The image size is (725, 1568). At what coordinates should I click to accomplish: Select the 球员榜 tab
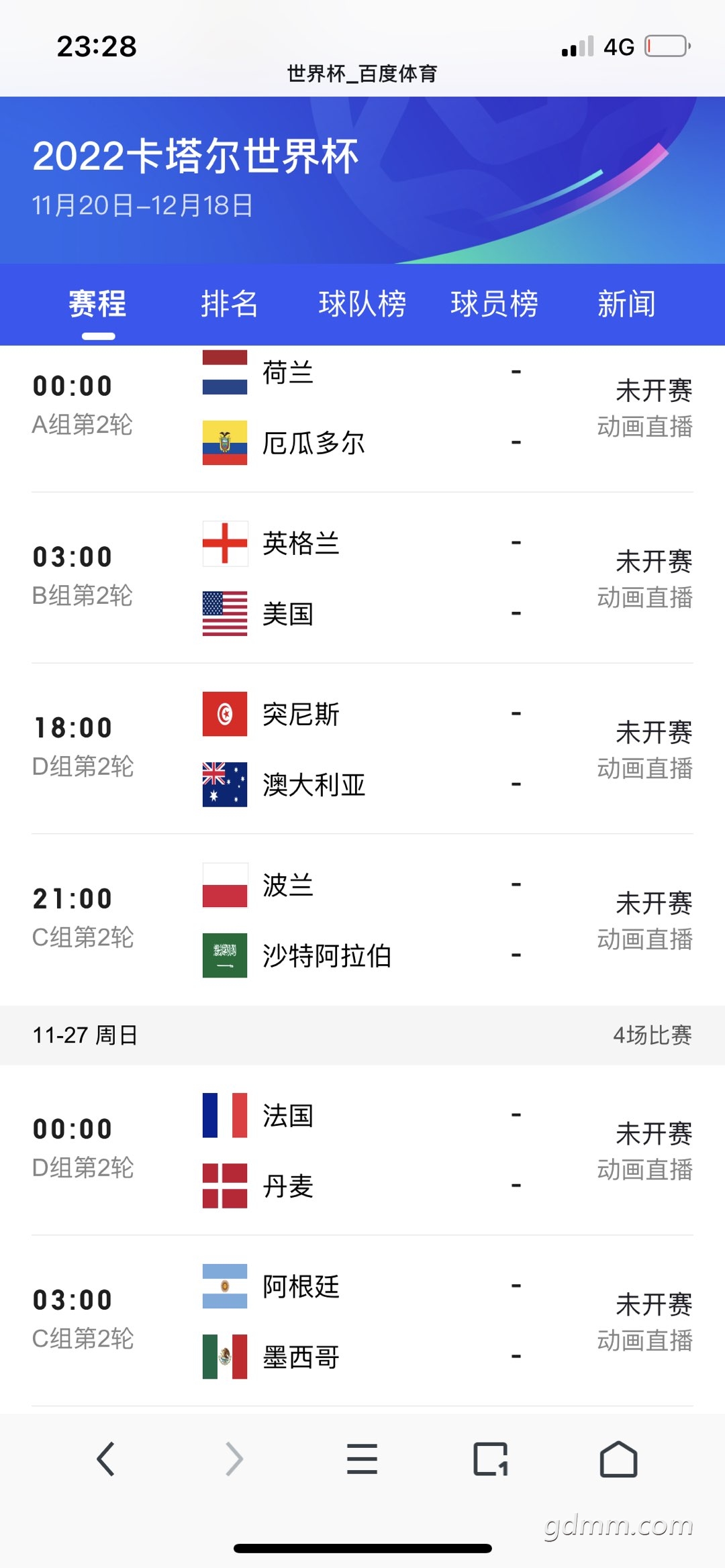pos(495,304)
